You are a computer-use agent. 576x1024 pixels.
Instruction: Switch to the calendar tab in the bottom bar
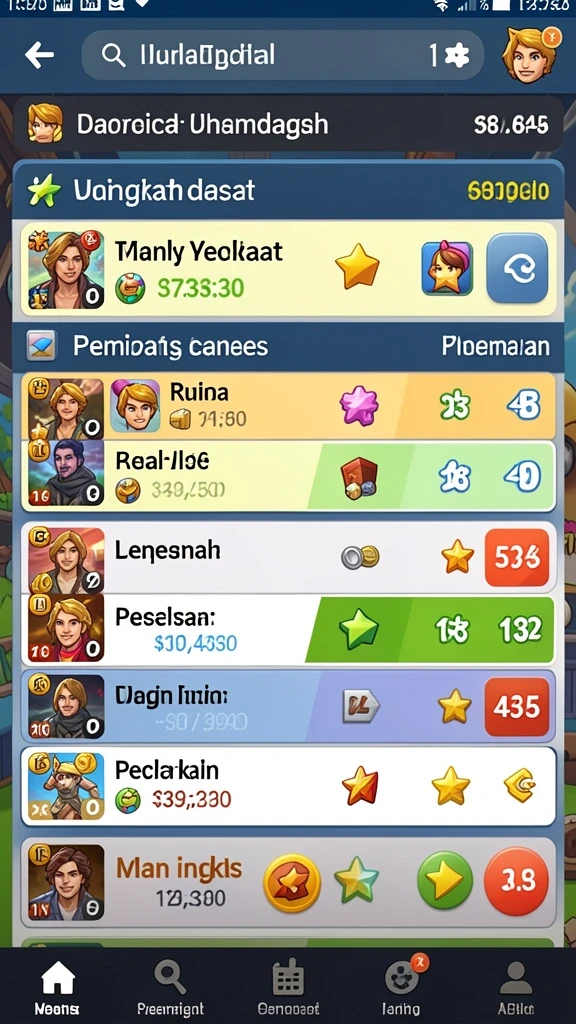[288, 989]
